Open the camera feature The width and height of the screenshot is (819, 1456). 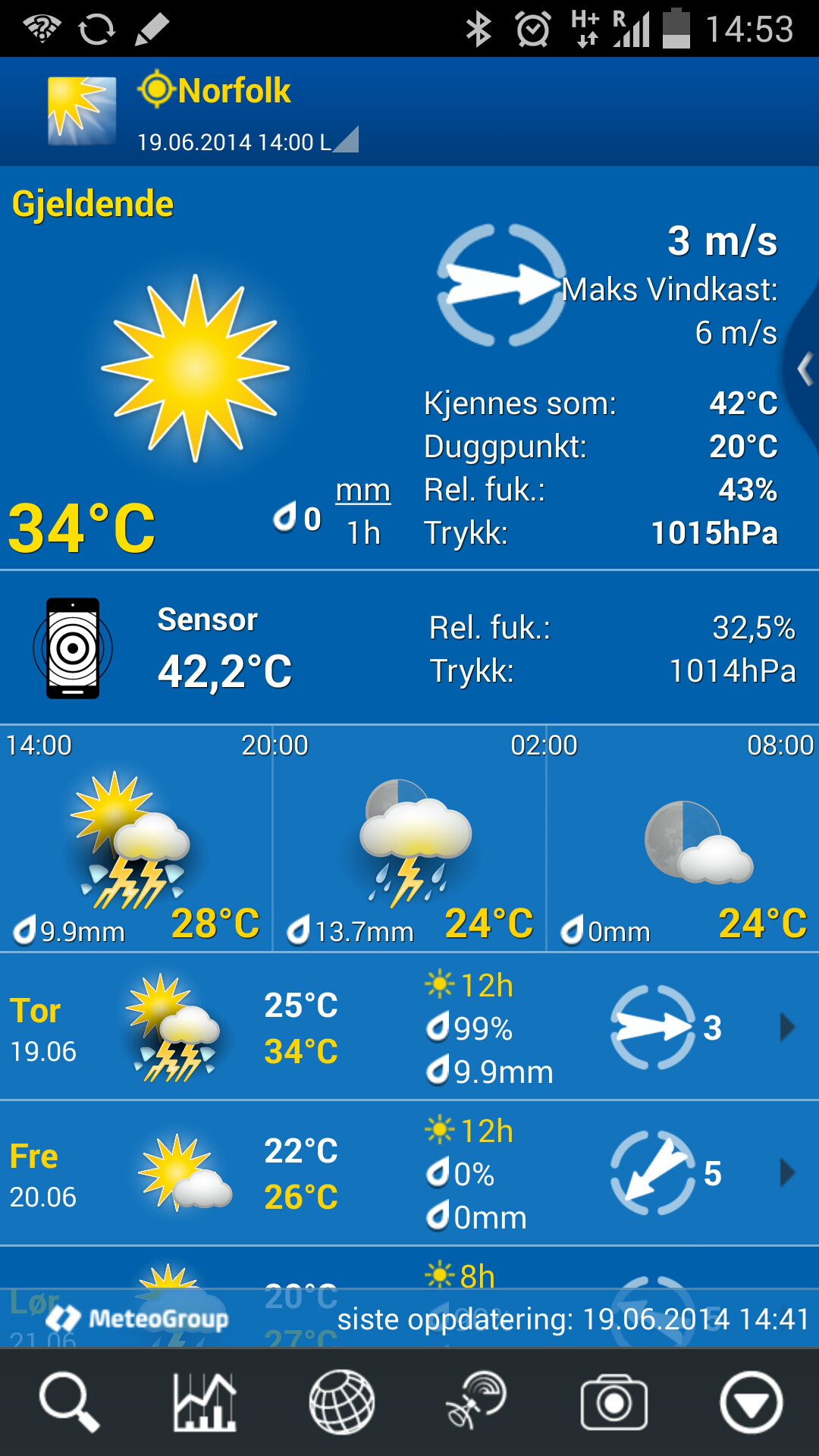[x=613, y=1402]
